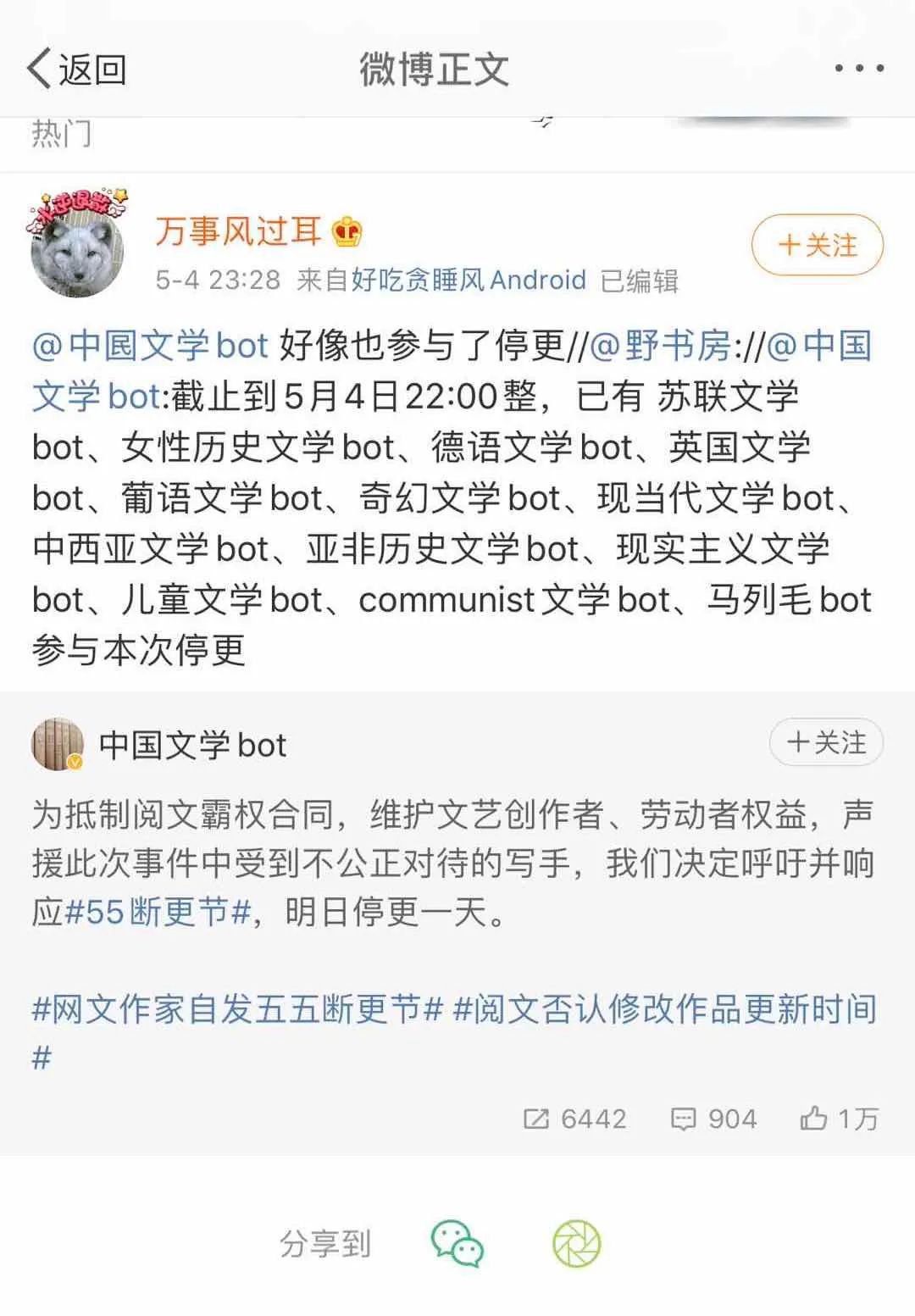
Task: Share to WeChat Moments
Action: [x=577, y=1243]
